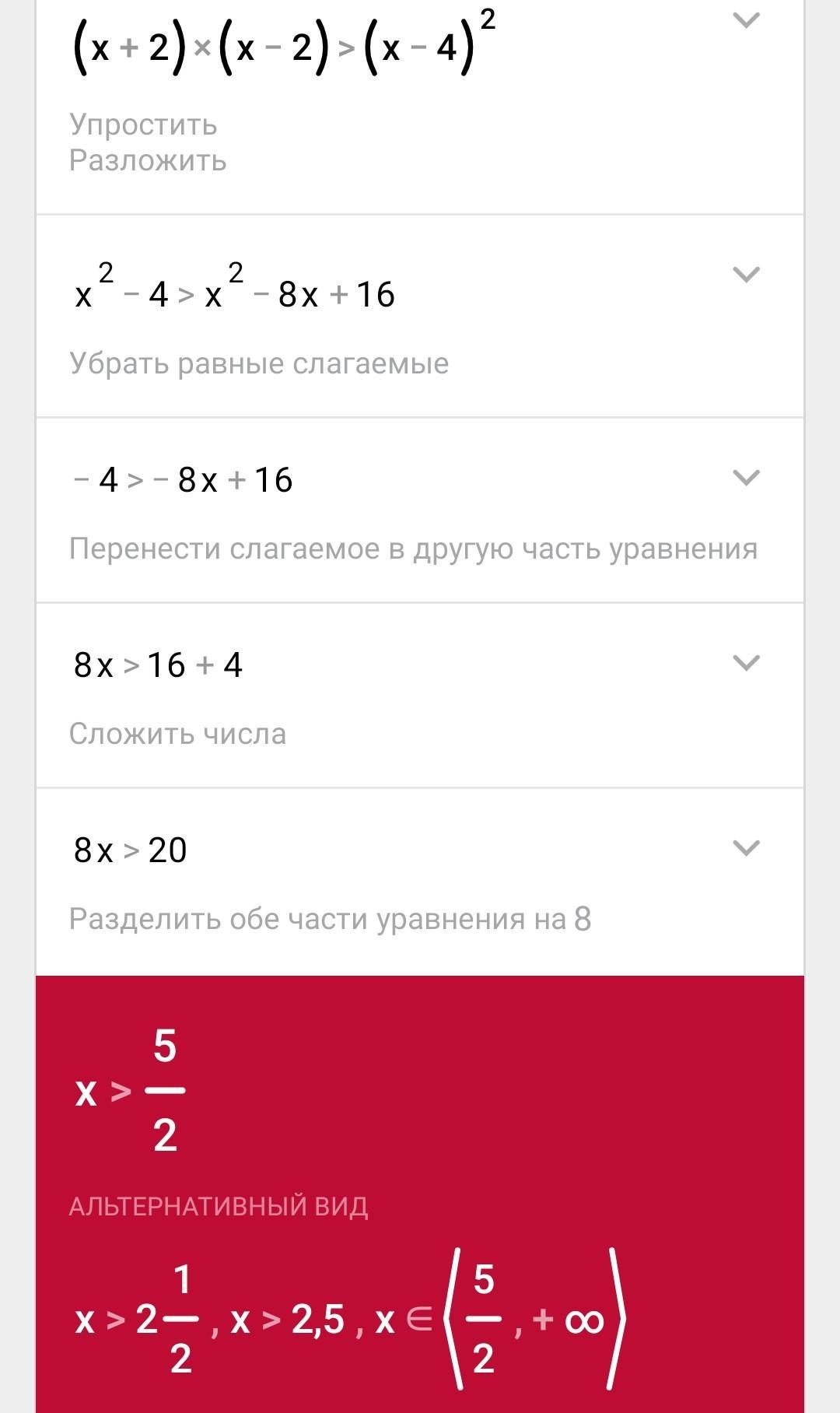Expand the step 8x > 16 + 4
The width and height of the screenshot is (840, 1413).
(x=746, y=662)
